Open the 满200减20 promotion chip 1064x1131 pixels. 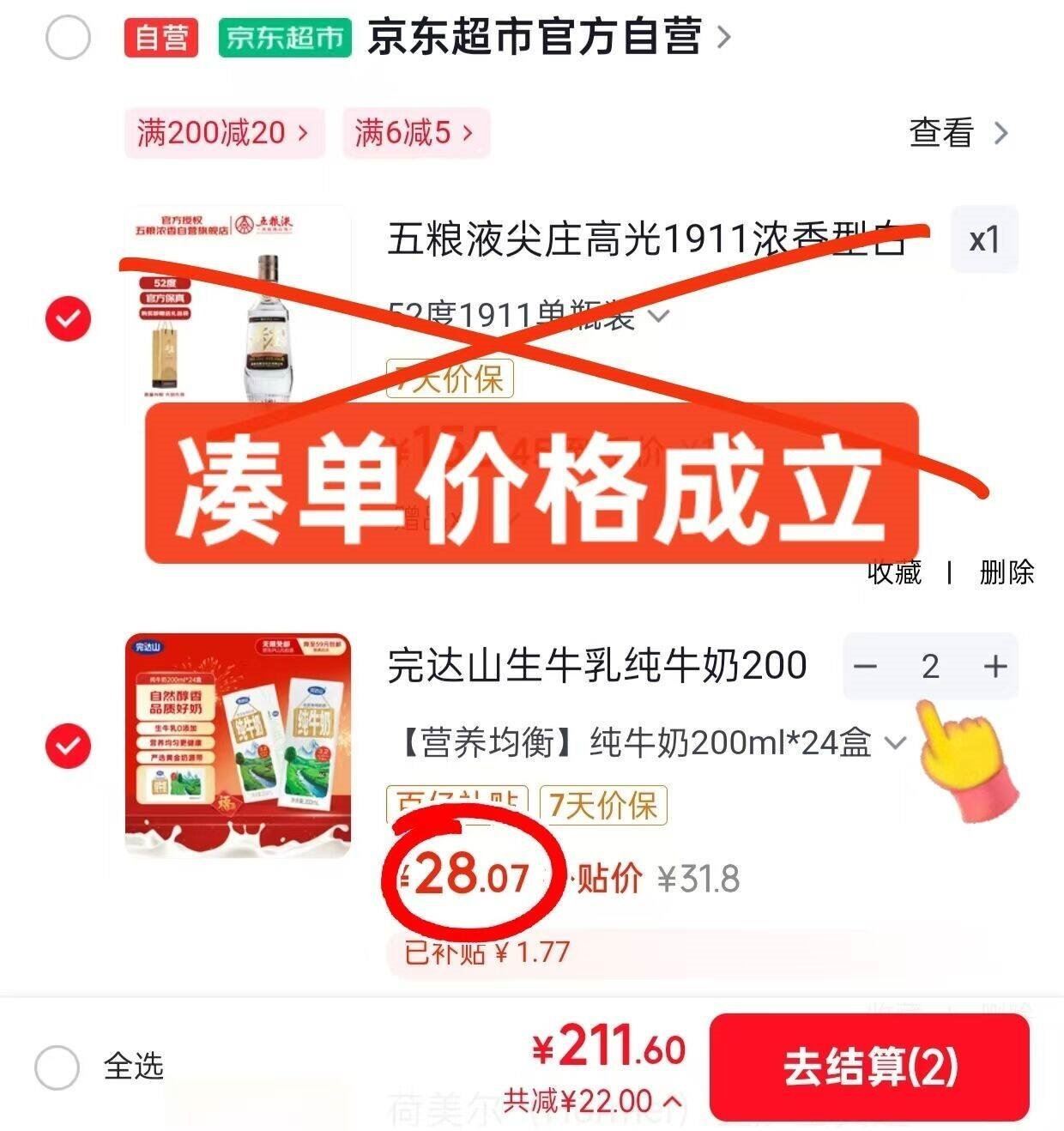click(225, 133)
